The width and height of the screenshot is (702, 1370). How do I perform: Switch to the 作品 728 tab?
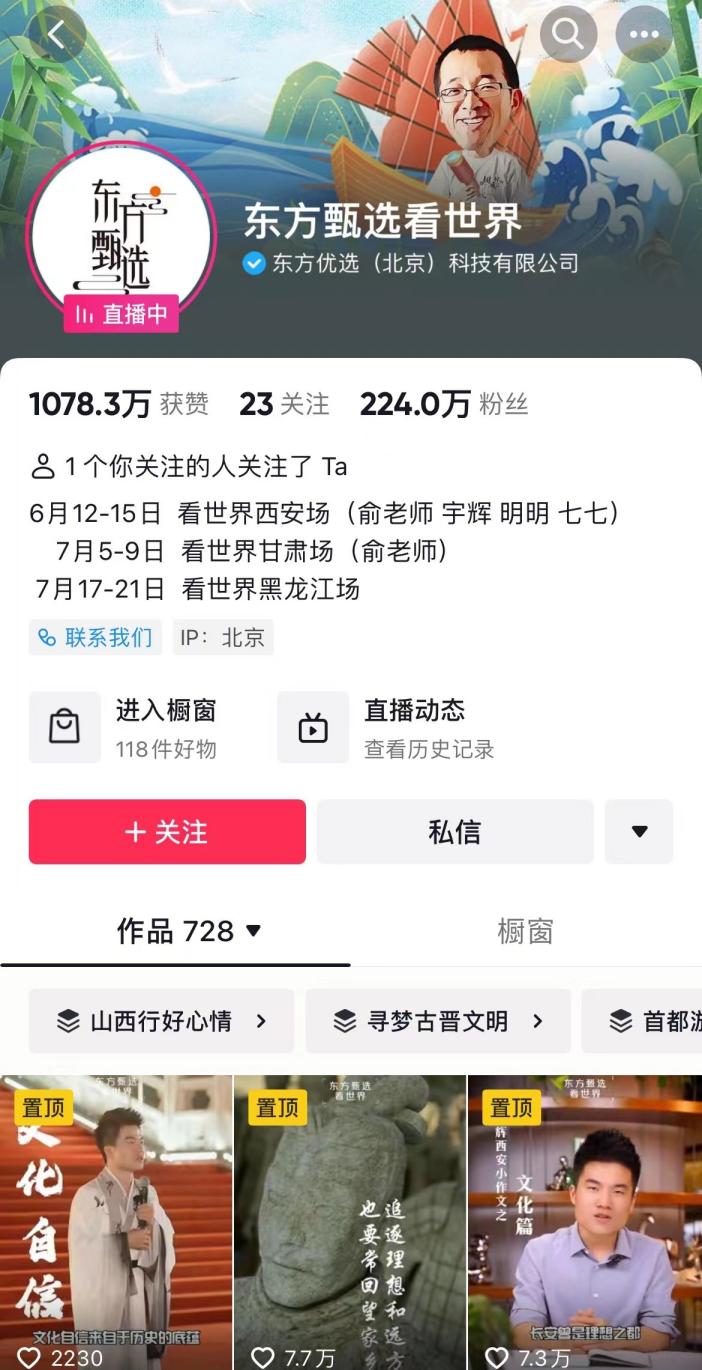pyautogui.click(x=188, y=931)
